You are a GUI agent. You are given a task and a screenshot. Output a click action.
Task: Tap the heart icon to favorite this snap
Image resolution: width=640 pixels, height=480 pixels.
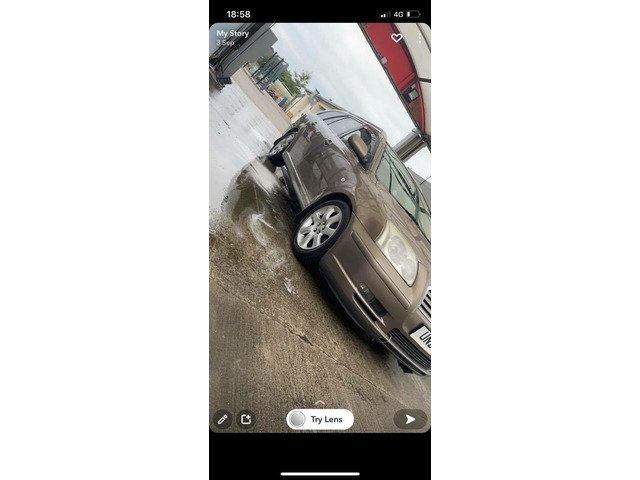click(x=396, y=38)
